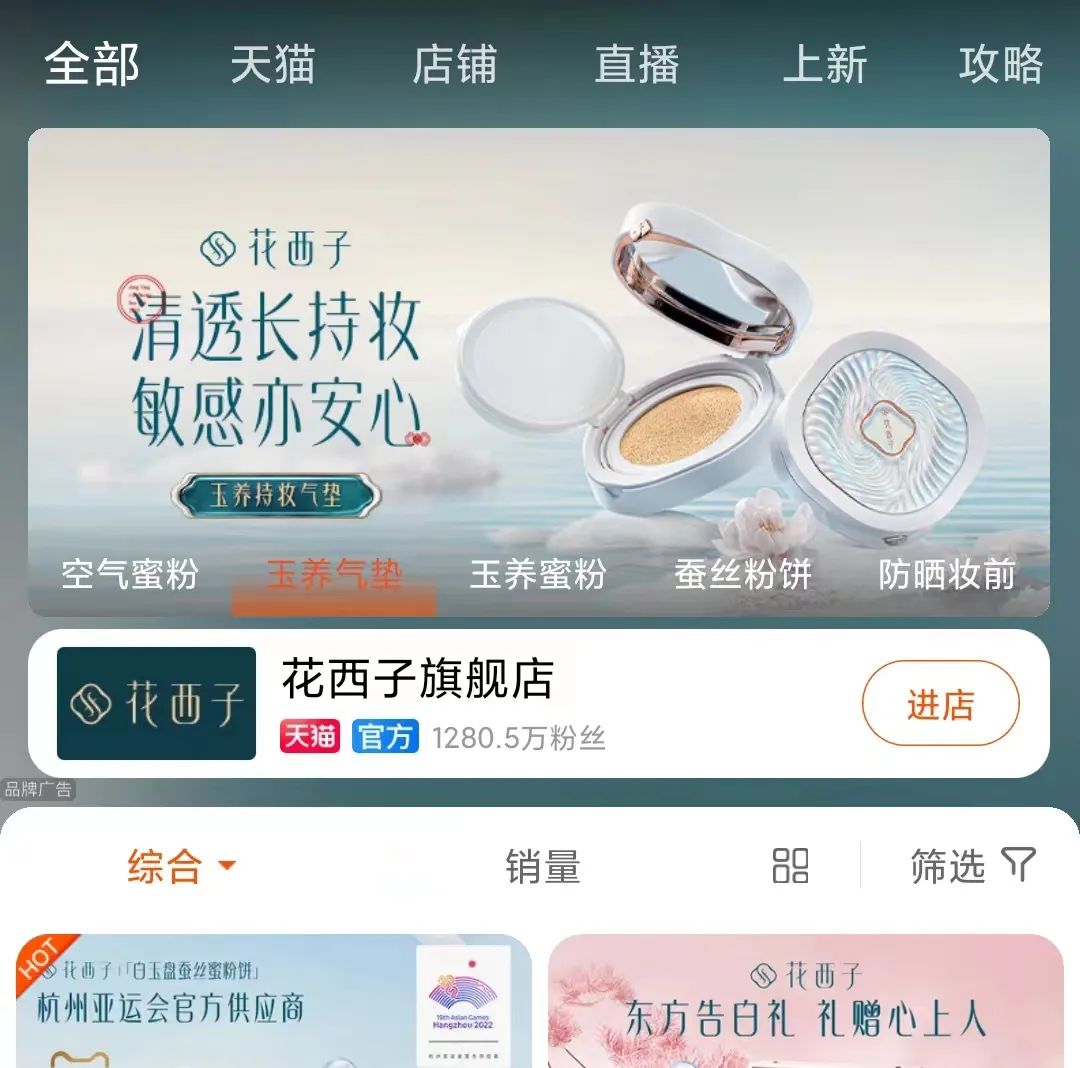Open the 花西子旗舰店 store card
1080x1068 pixels.
tap(418, 680)
